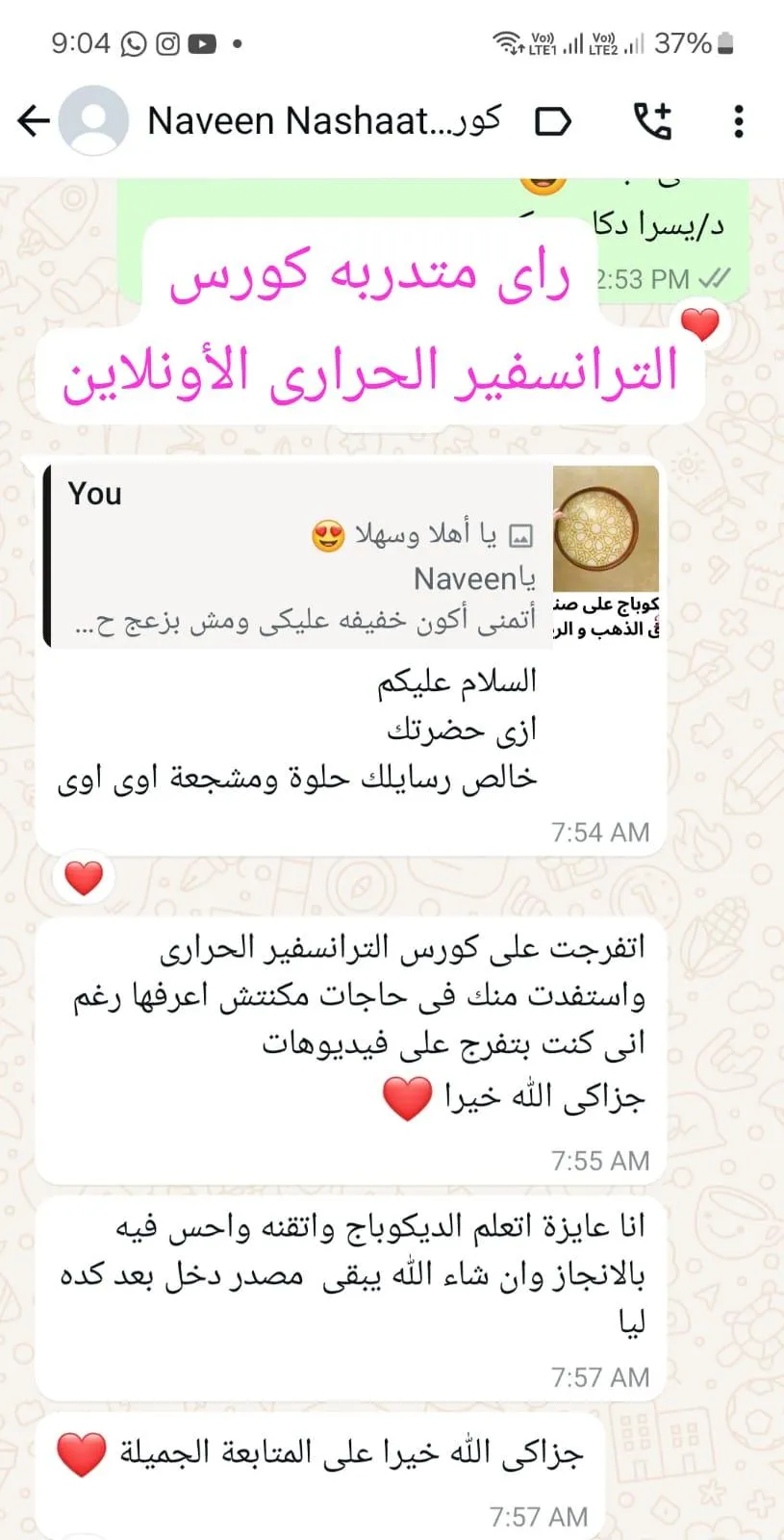View heart reaction under the 7:54 AM message

pyautogui.click(x=84, y=877)
